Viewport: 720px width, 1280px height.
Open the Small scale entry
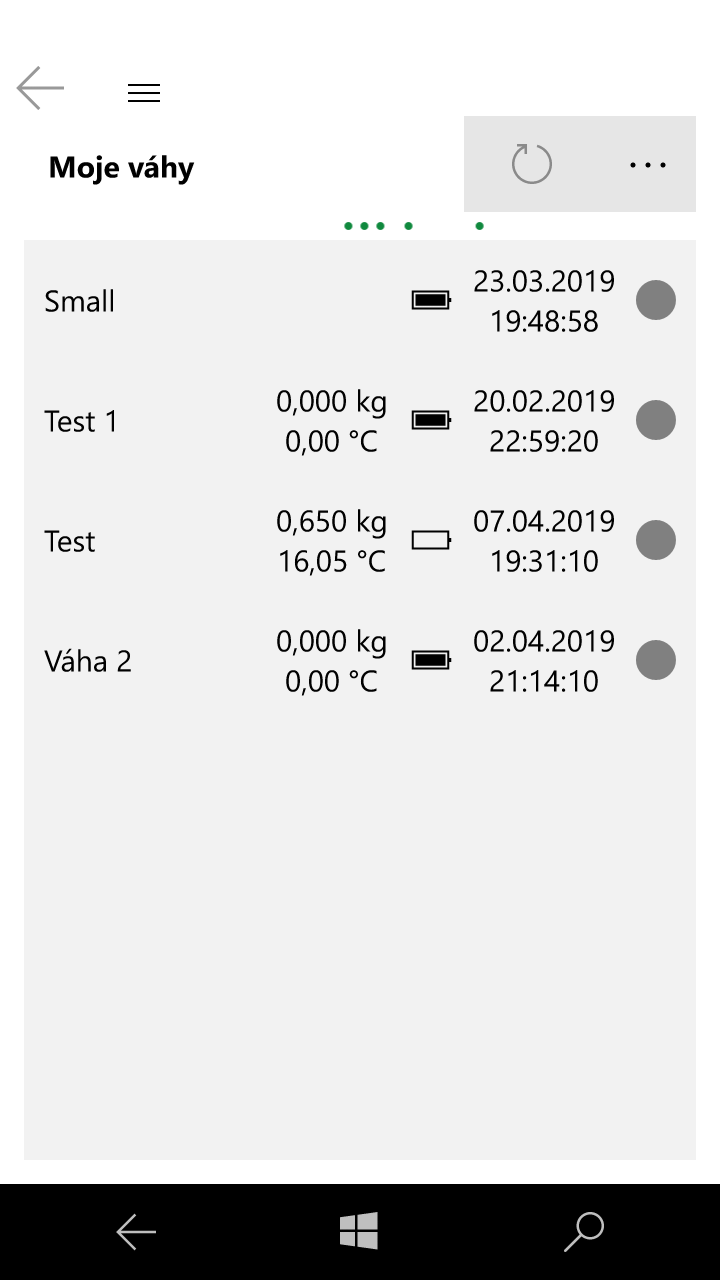click(x=80, y=301)
